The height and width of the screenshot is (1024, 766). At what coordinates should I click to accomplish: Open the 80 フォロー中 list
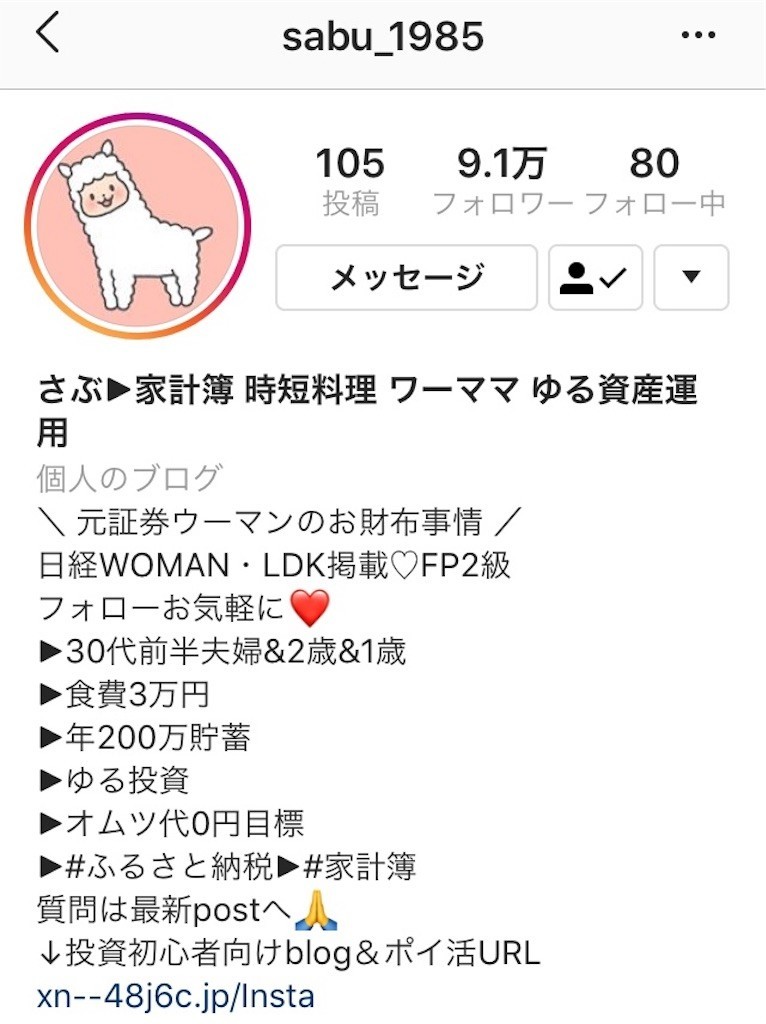(x=654, y=181)
